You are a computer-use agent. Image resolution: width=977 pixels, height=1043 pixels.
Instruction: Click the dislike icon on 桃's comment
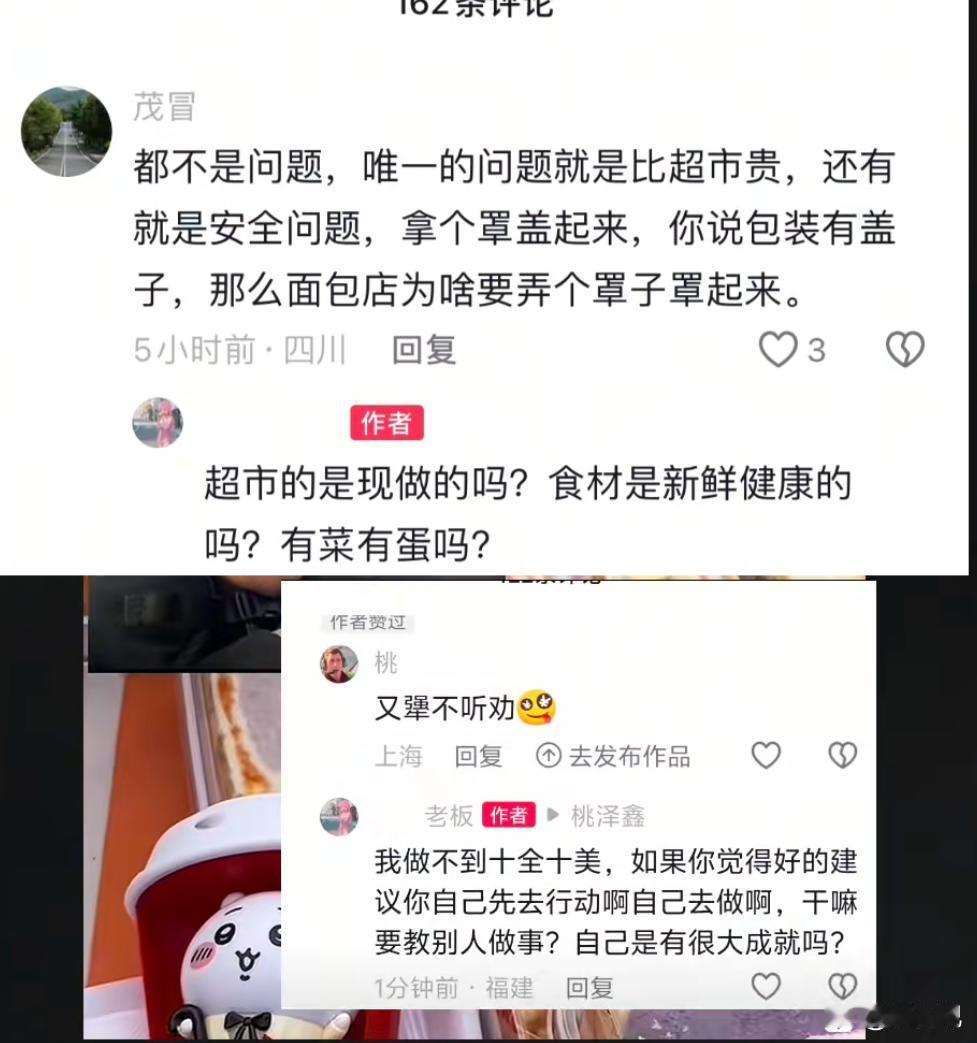[841, 757]
